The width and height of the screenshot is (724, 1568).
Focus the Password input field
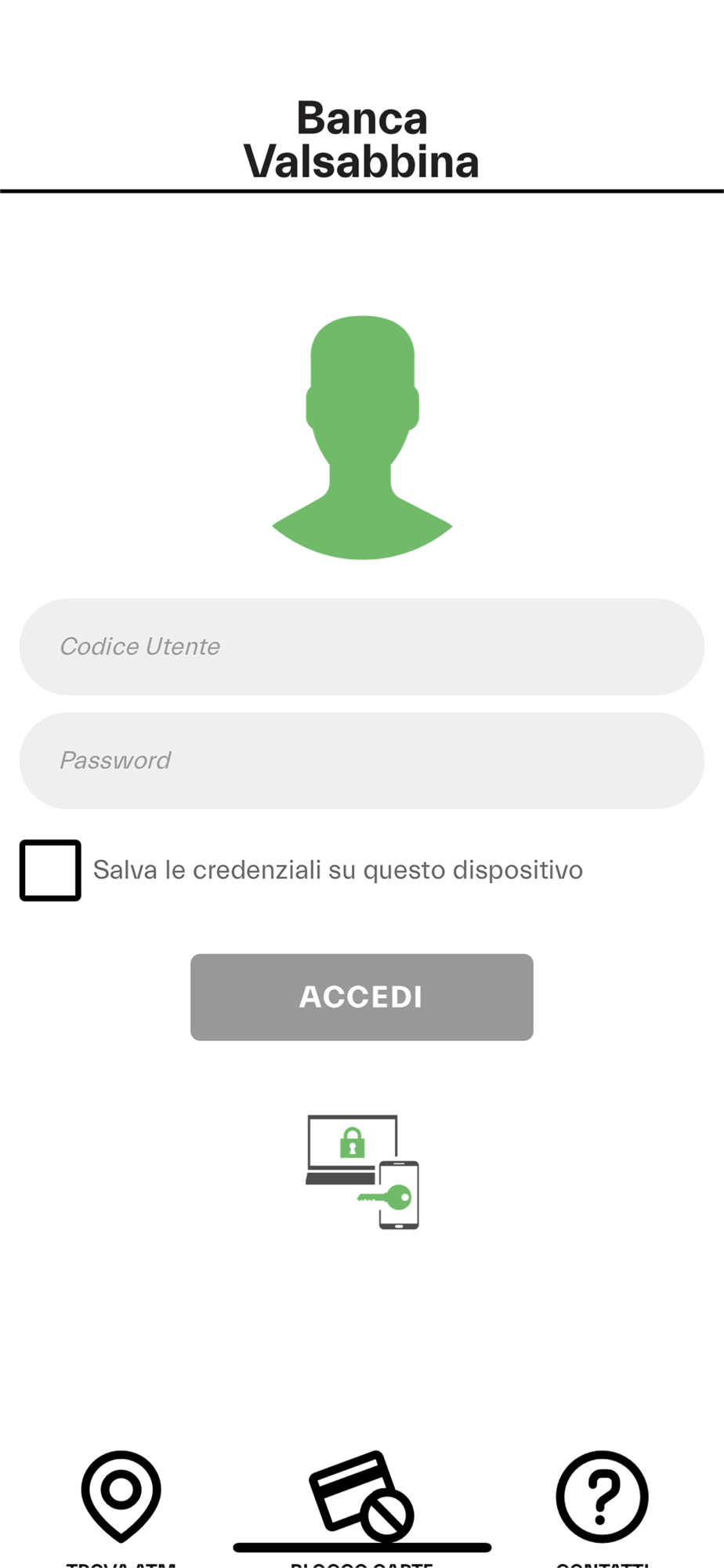coord(361,760)
